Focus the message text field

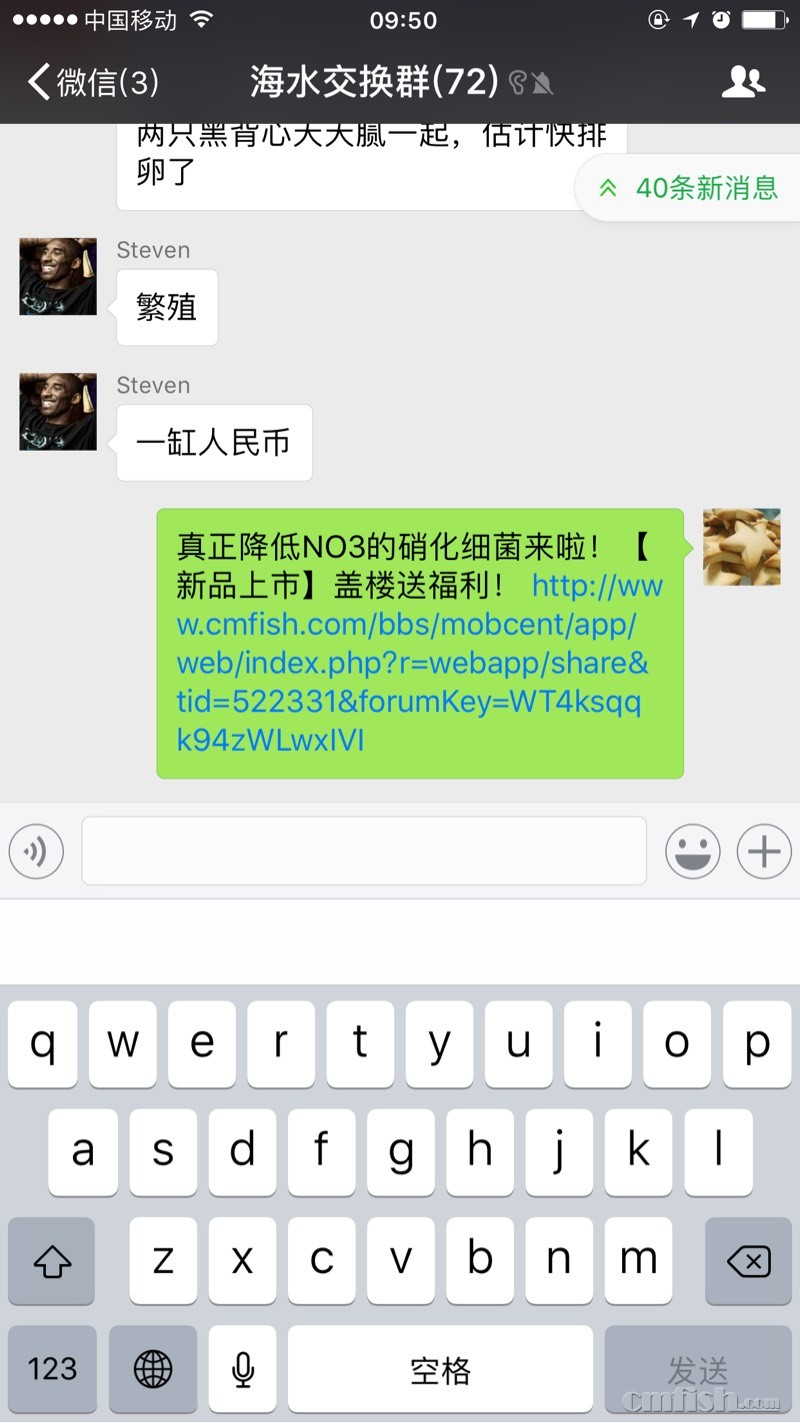[x=364, y=851]
